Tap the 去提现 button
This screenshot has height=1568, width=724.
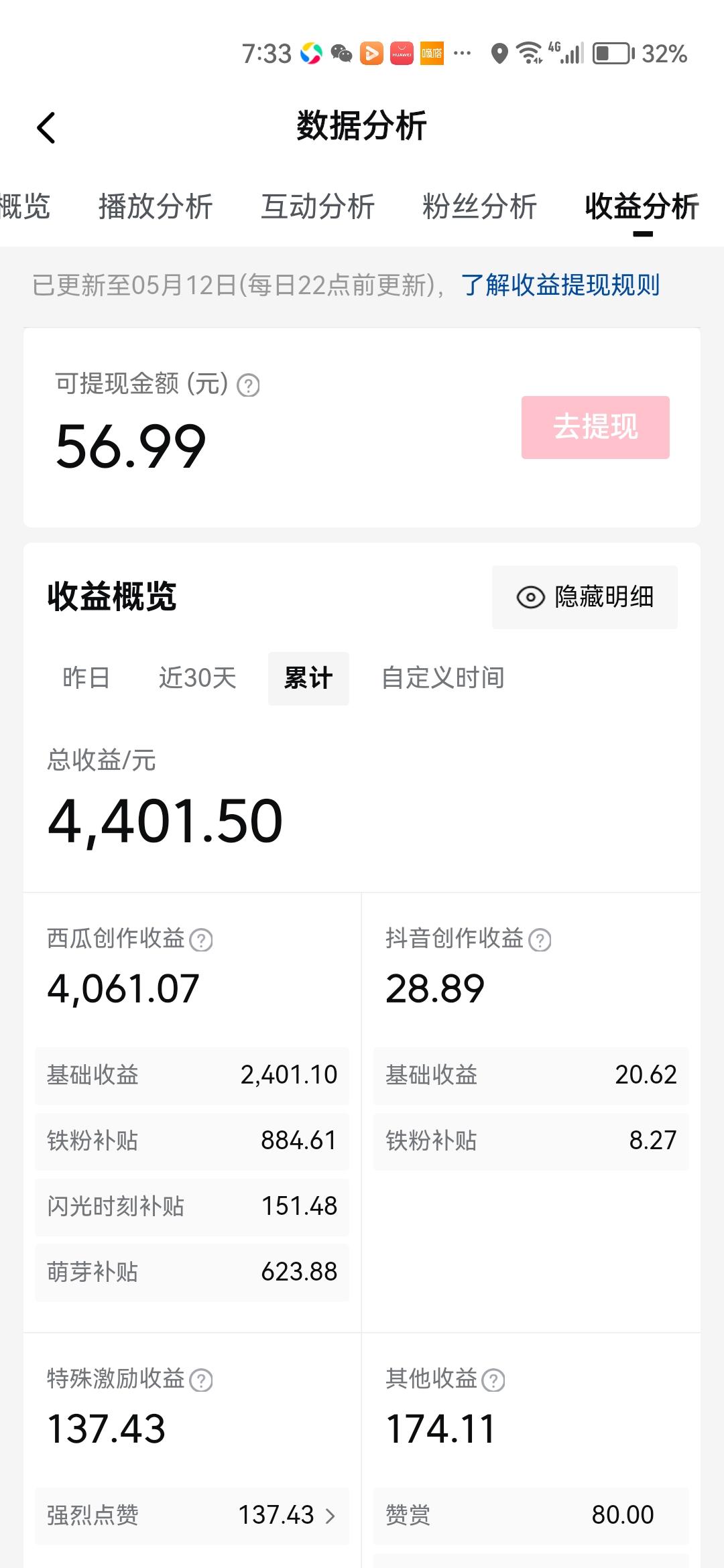click(x=595, y=427)
